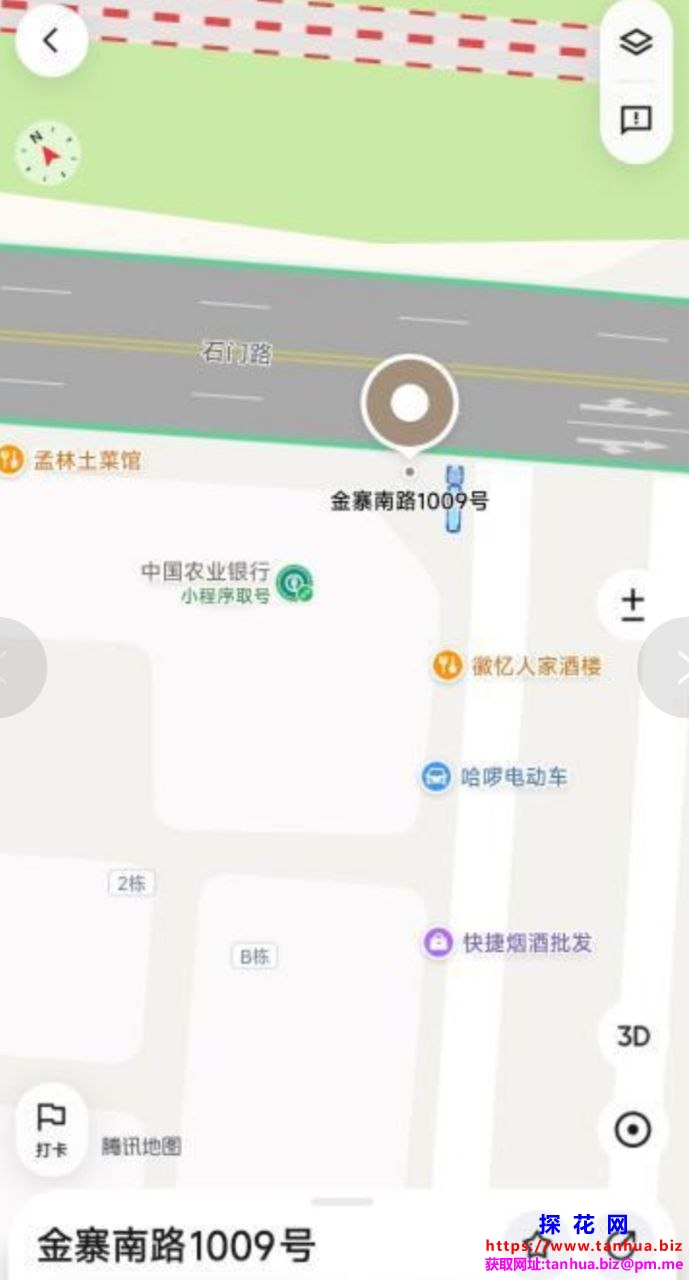Tap the zoom plus/minus control
This screenshot has width=689, height=1280.
point(632,605)
